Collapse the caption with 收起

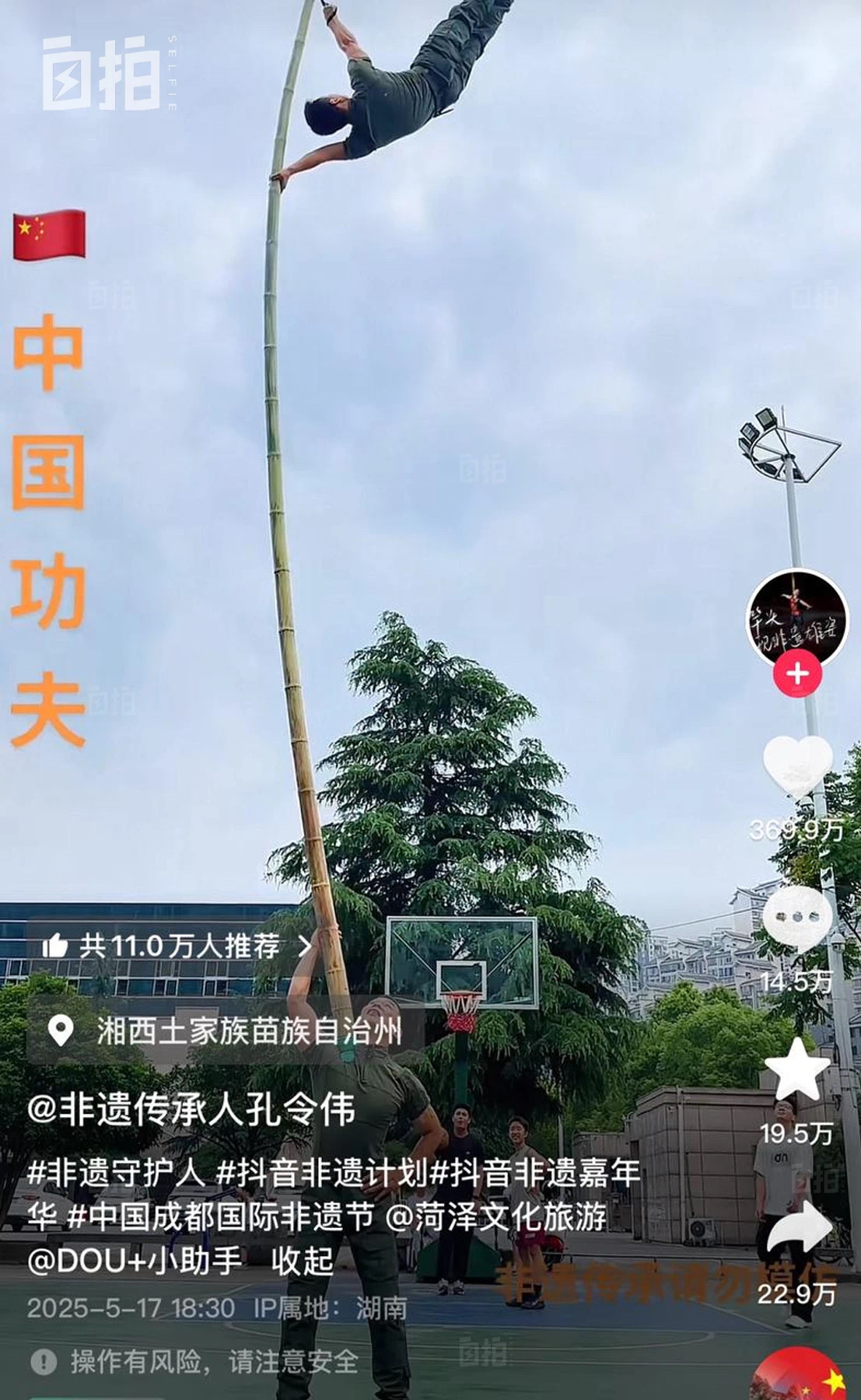302,1262
